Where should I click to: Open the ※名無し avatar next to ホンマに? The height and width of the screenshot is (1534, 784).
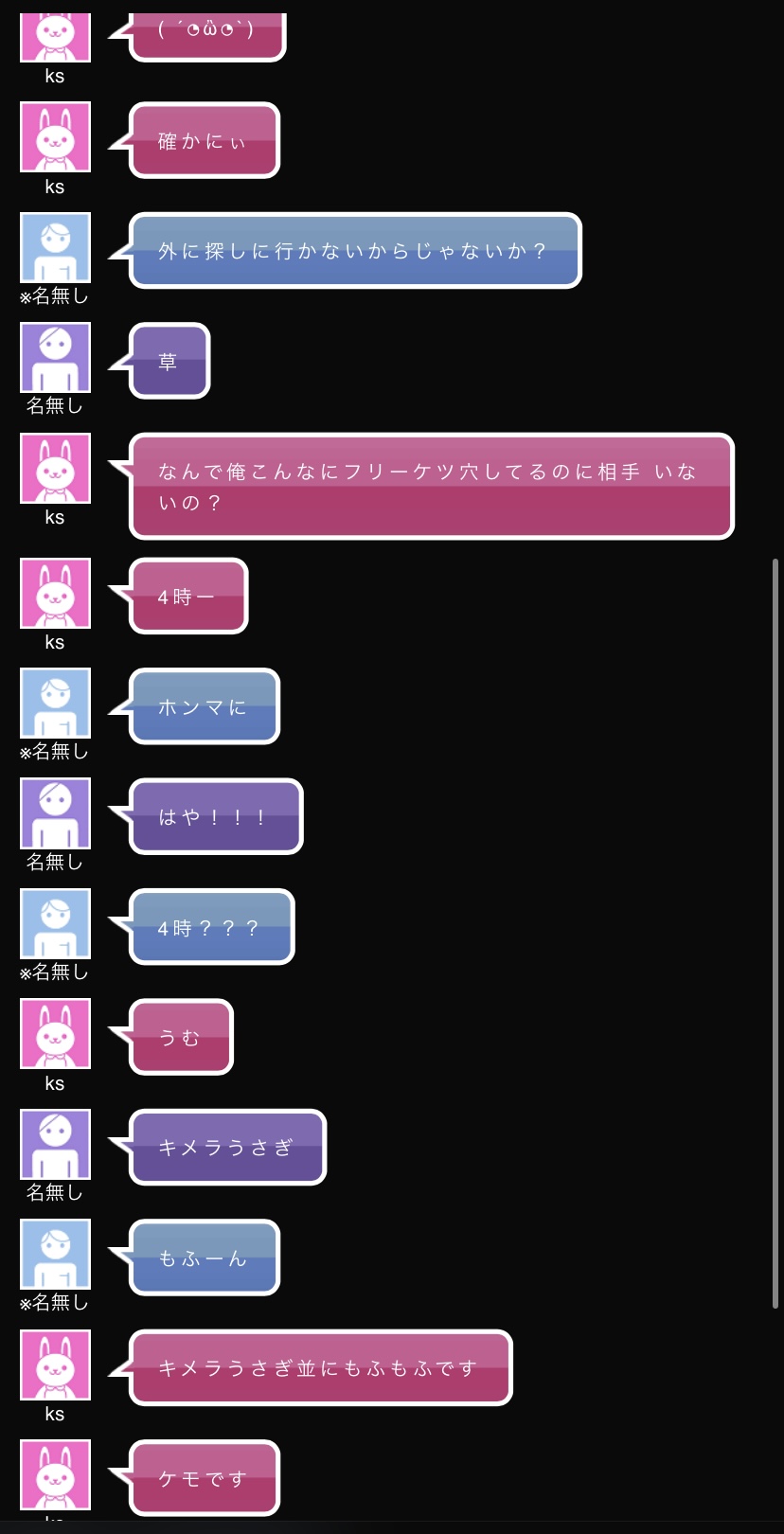(x=55, y=703)
